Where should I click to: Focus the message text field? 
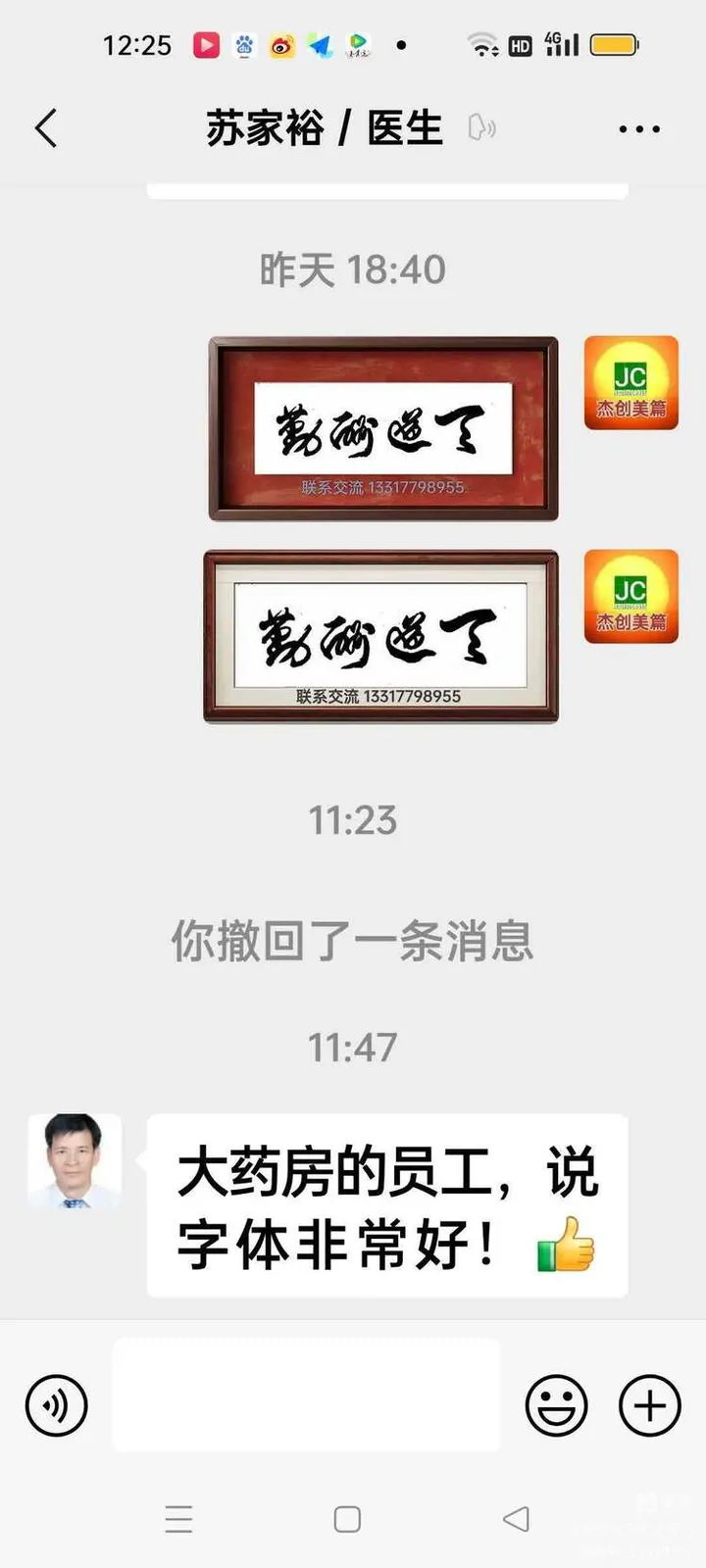(306, 1395)
